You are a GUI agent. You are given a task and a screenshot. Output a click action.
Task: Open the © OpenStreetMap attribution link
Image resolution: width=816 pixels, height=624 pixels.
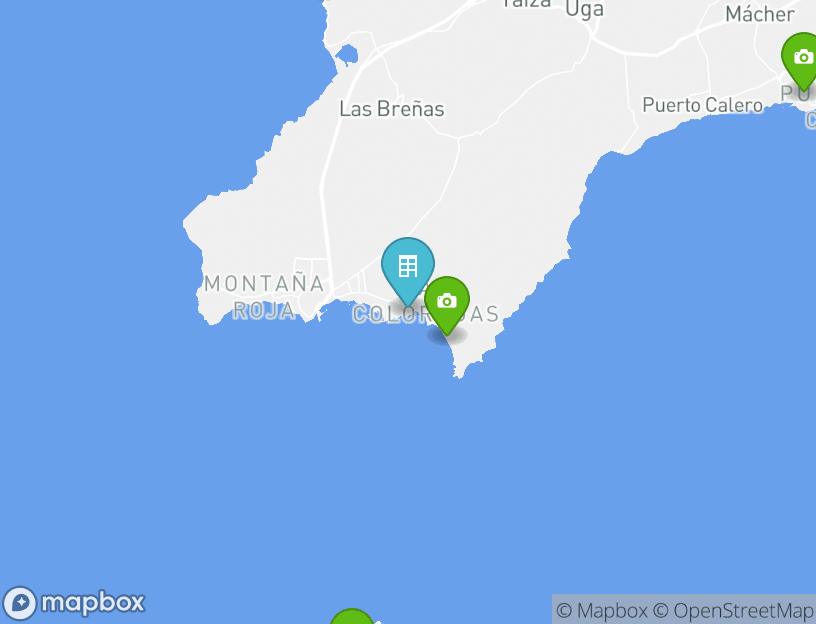click(x=733, y=610)
